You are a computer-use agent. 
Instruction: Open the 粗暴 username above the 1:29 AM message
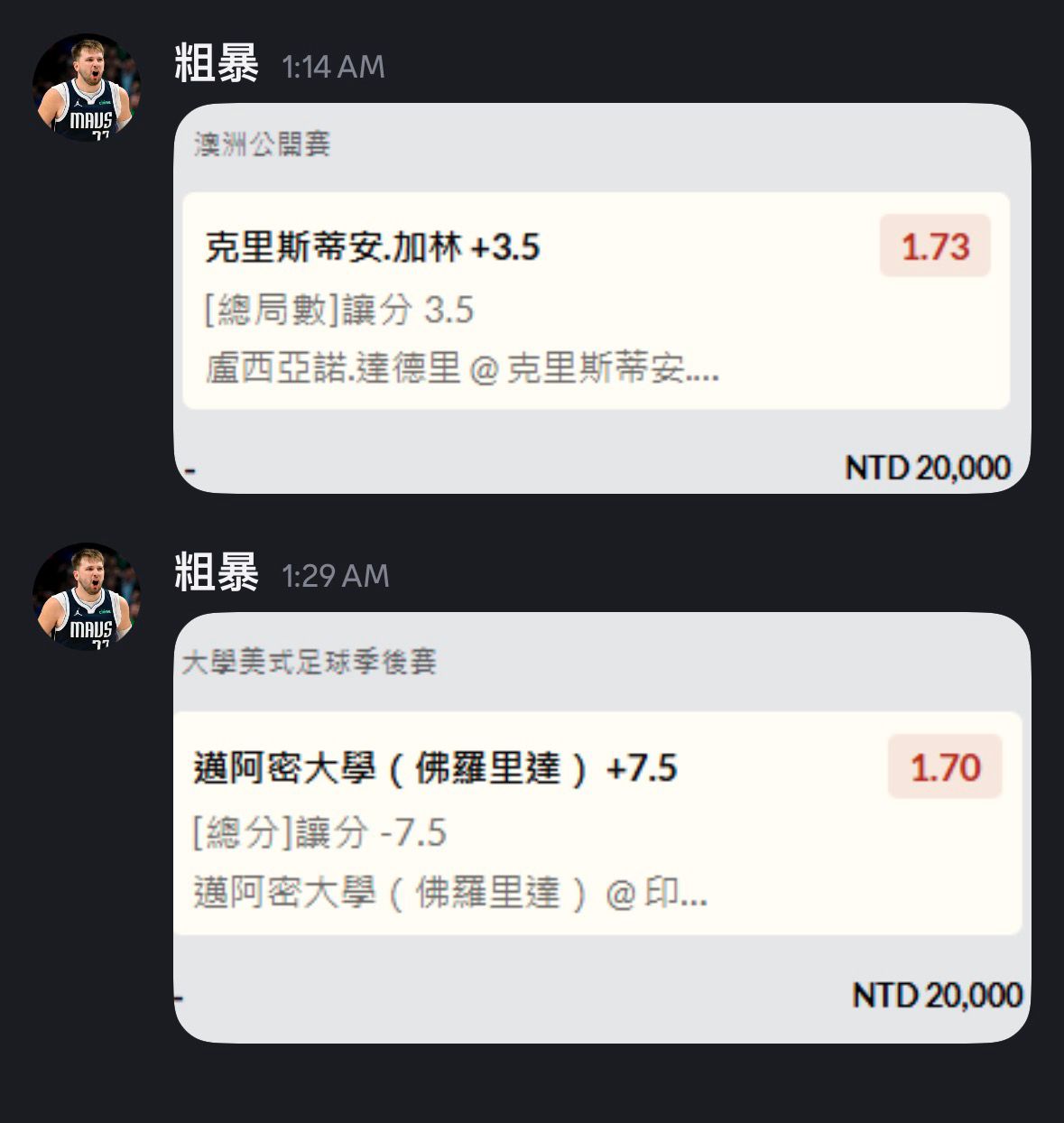coord(217,573)
